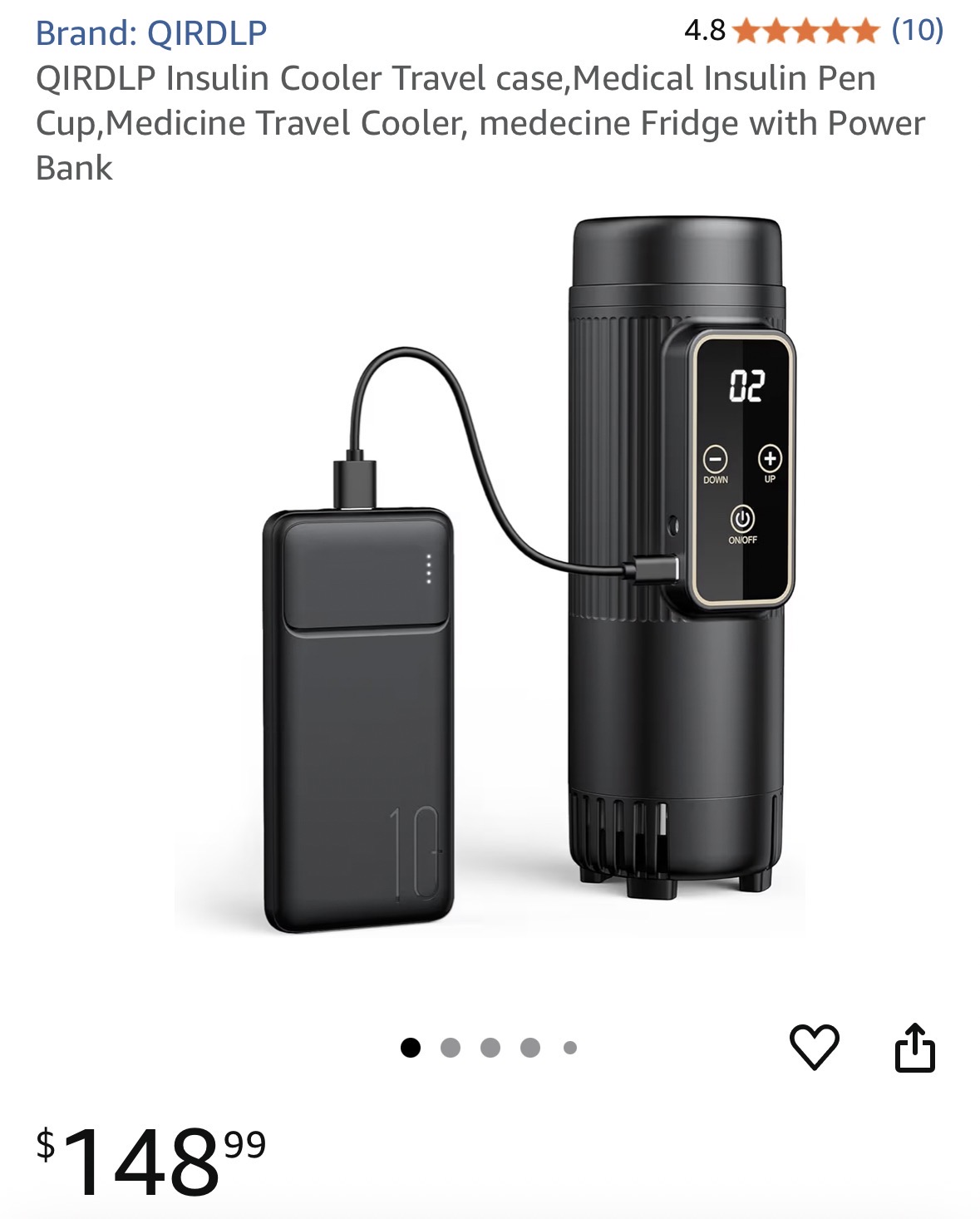Image resolution: width=980 pixels, height=1219 pixels.
Task: Share this insulin cooler listing
Action: pyautogui.click(x=914, y=1047)
